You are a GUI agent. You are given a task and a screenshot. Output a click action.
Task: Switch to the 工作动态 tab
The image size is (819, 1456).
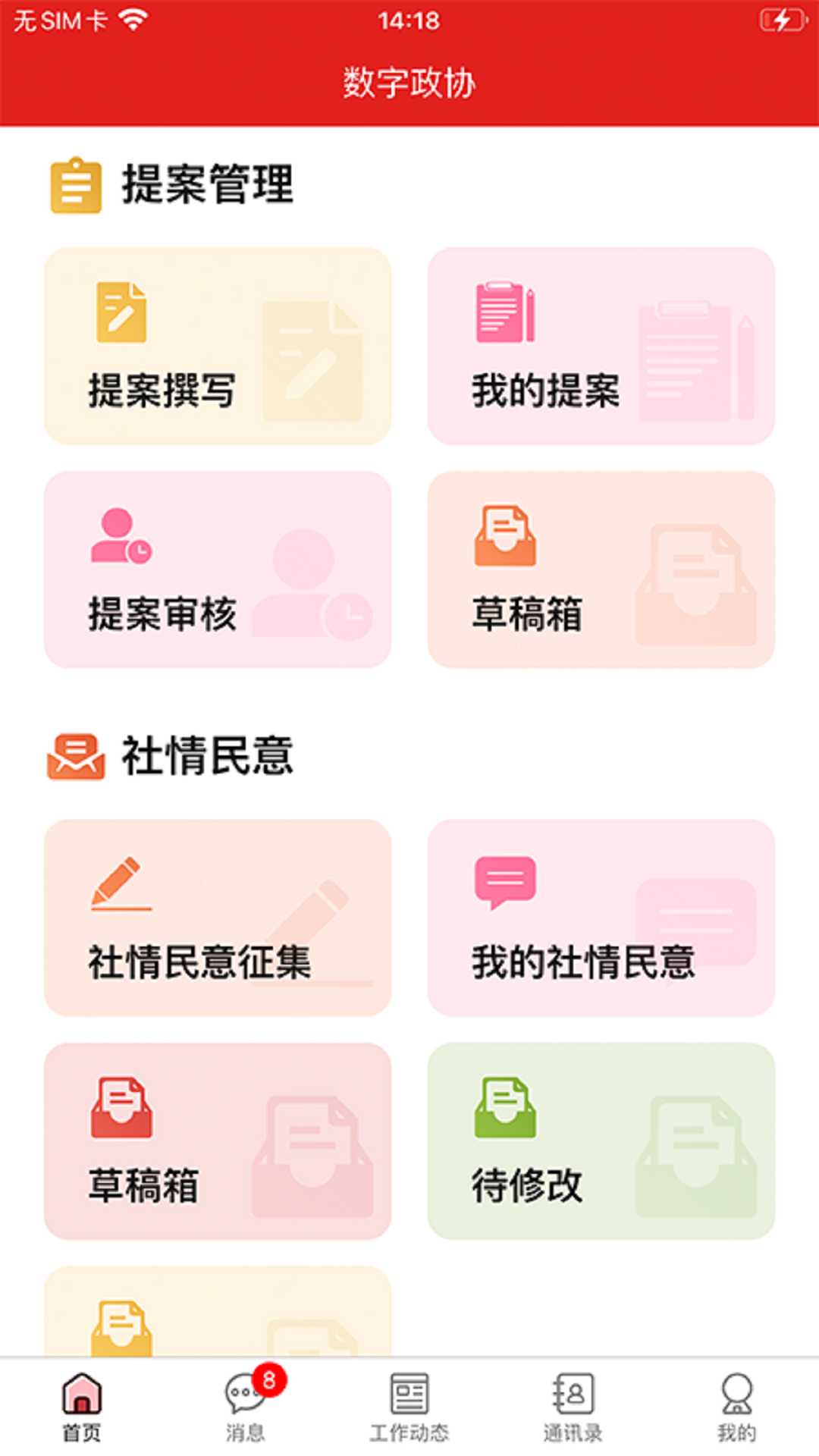(409, 1407)
